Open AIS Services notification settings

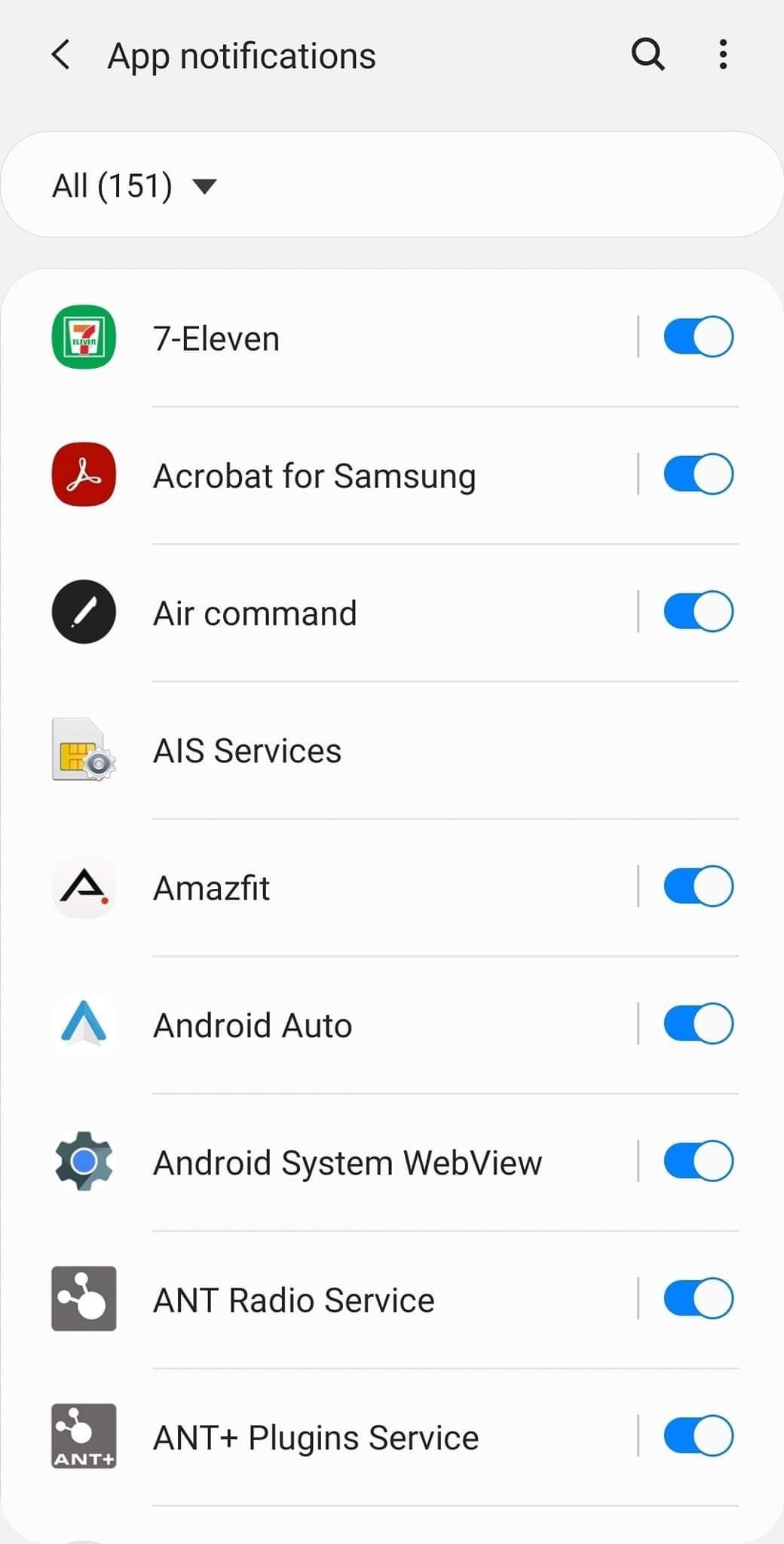click(x=247, y=751)
